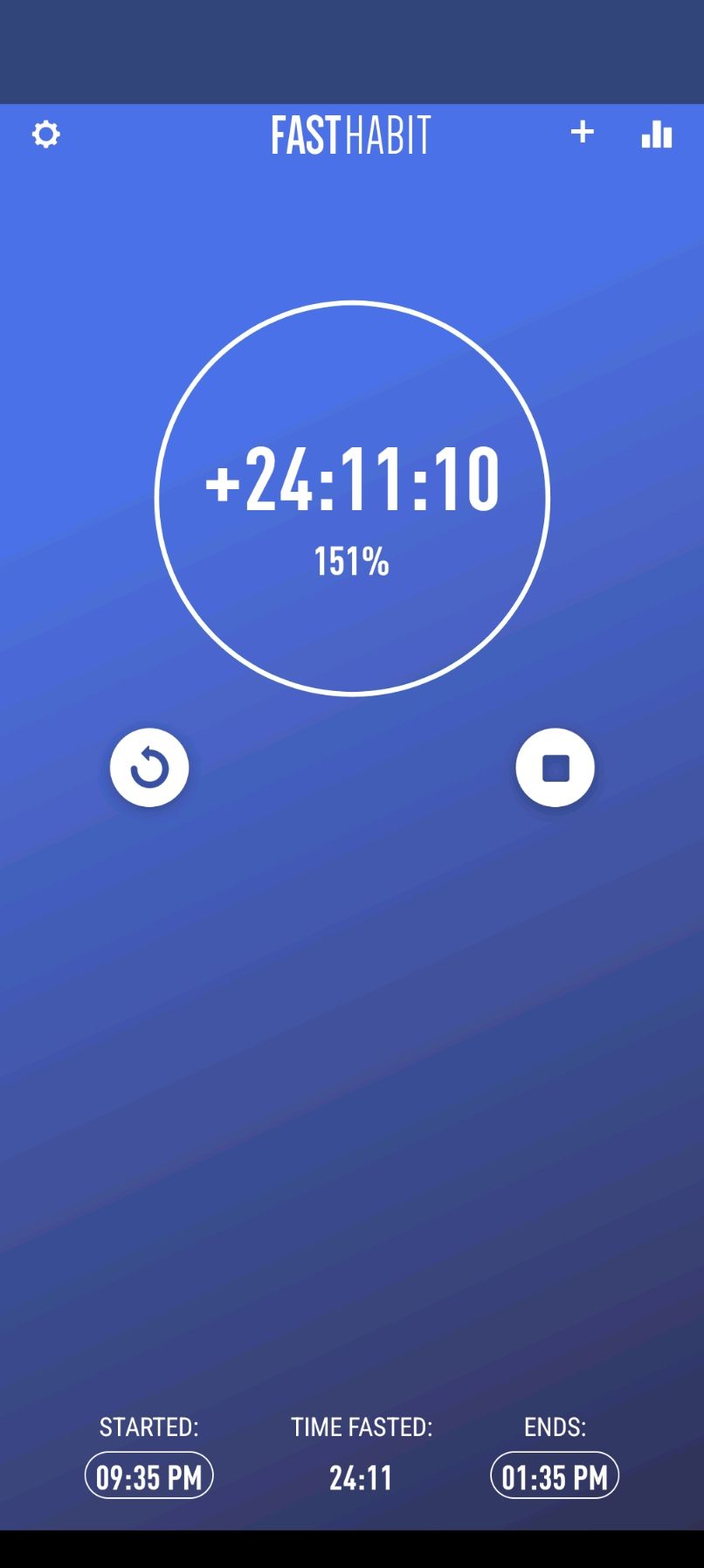Add a fast with the plus icon
The image size is (704, 1568).
pyautogui.click(x=582, y=132)
